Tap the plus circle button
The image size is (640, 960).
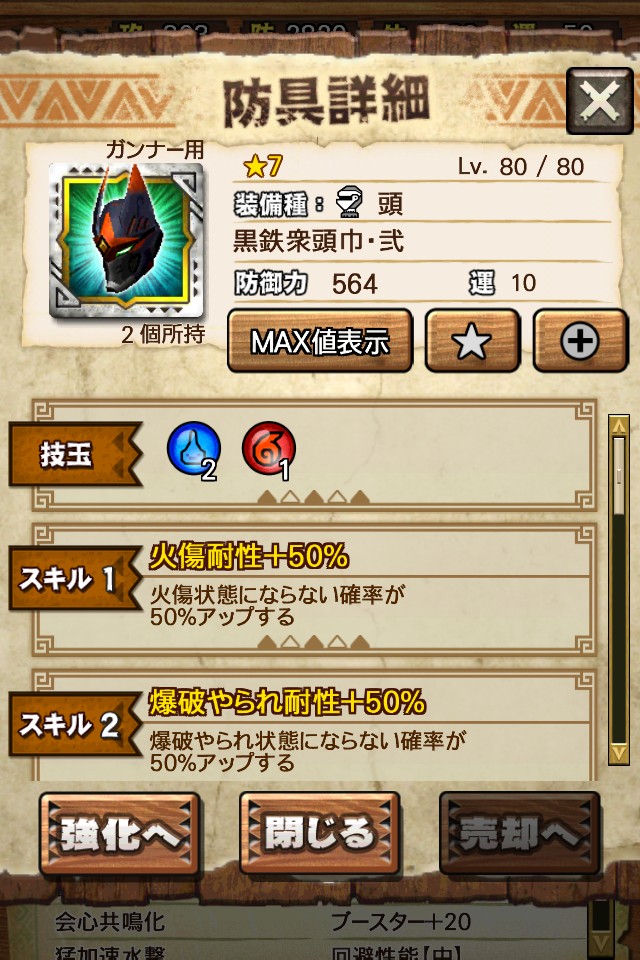tap(580, 342)
